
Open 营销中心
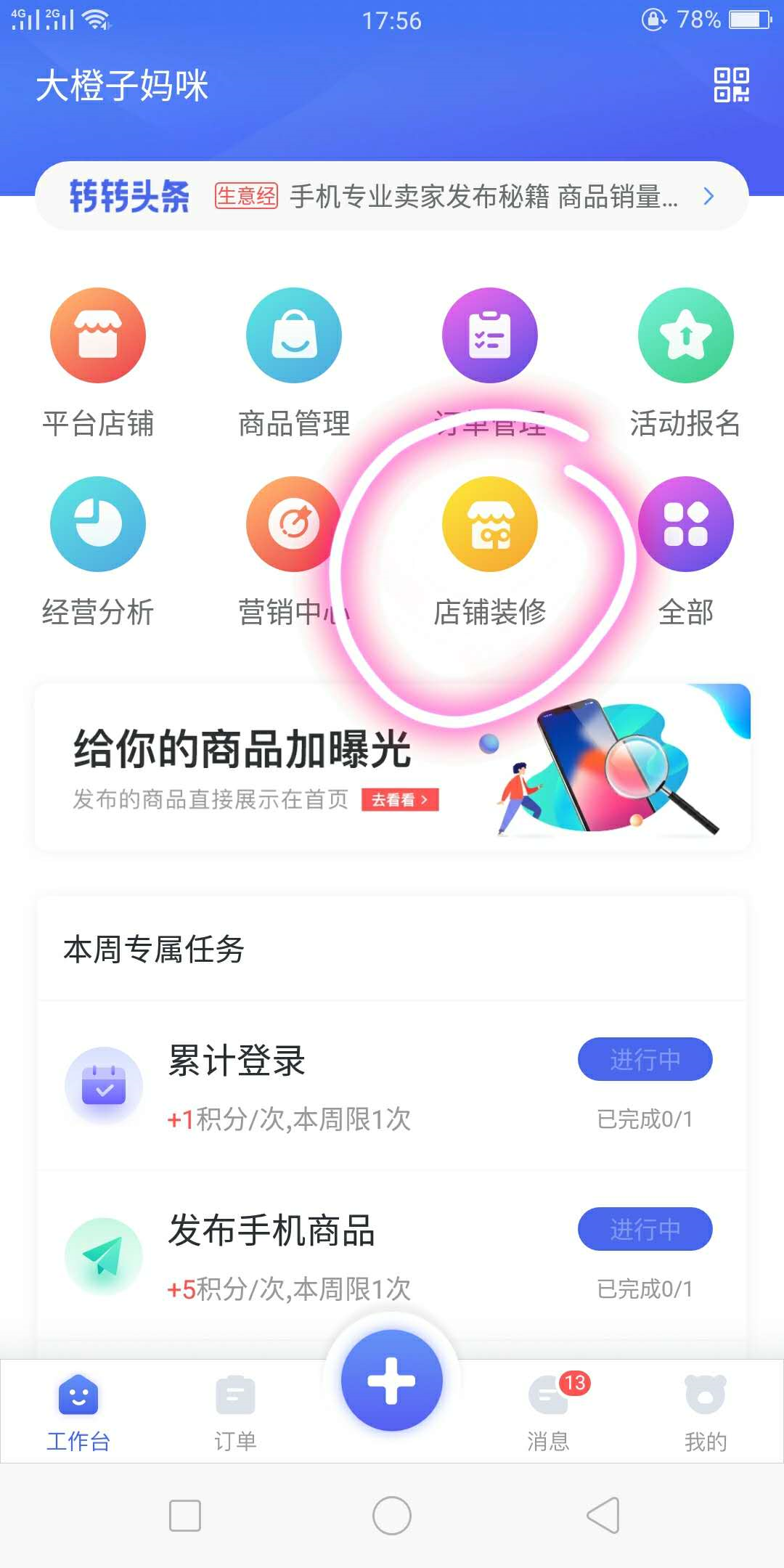293,524
